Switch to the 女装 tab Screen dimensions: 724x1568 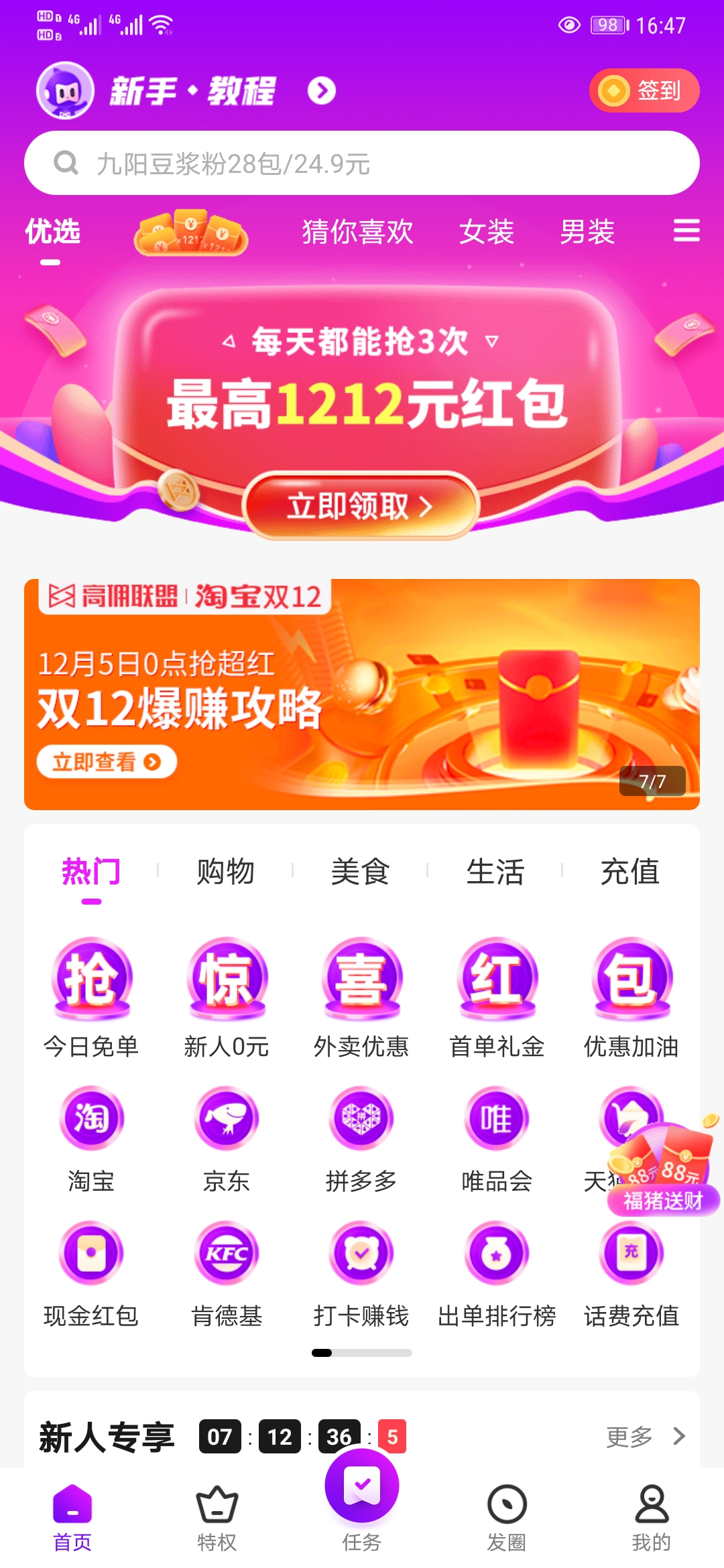pyautogui.click(x=487, y=233)
